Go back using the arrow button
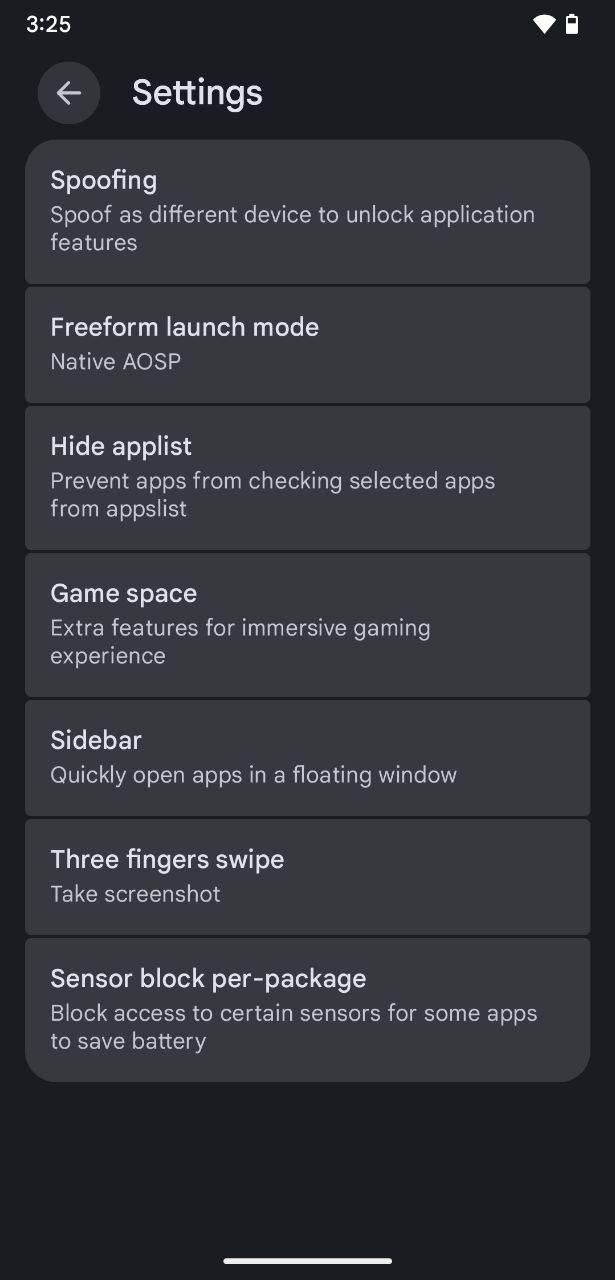The height and width of the screenshot is (1280, 615). [69, 93]
